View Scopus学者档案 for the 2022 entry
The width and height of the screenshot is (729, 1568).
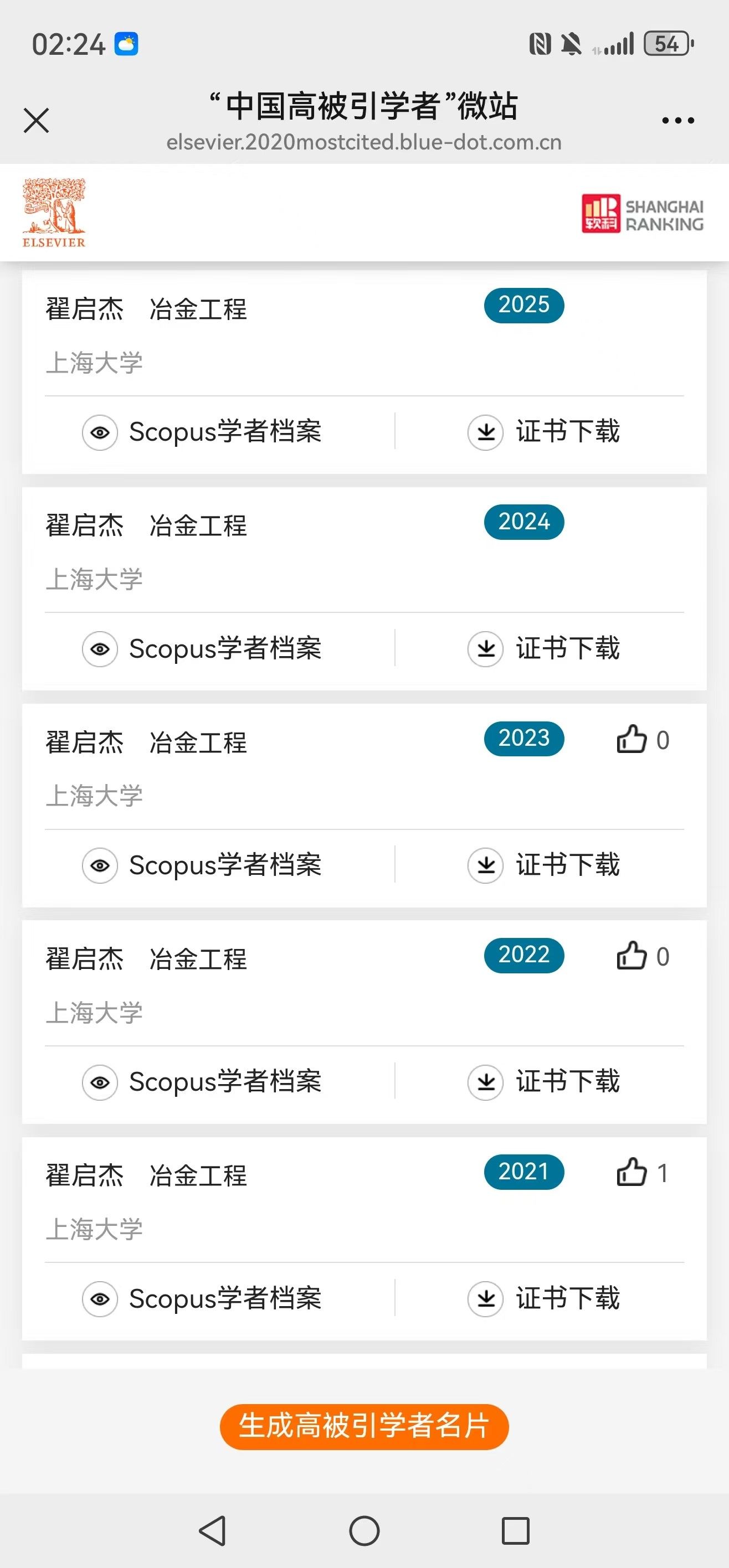pyautogui.click(x=202, y=1082)
